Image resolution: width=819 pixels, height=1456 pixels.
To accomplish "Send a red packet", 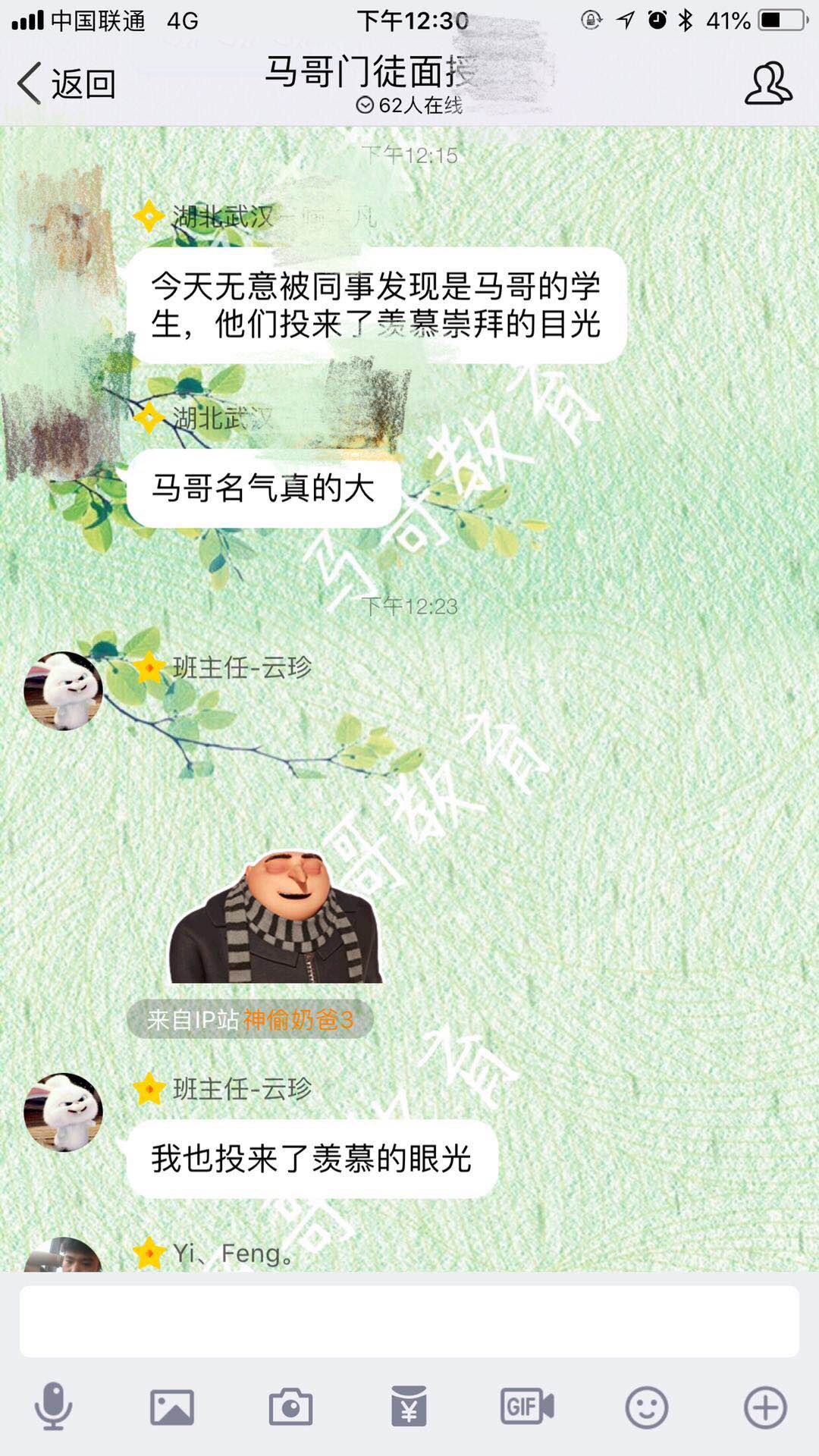I will [x=409, y=1407].
